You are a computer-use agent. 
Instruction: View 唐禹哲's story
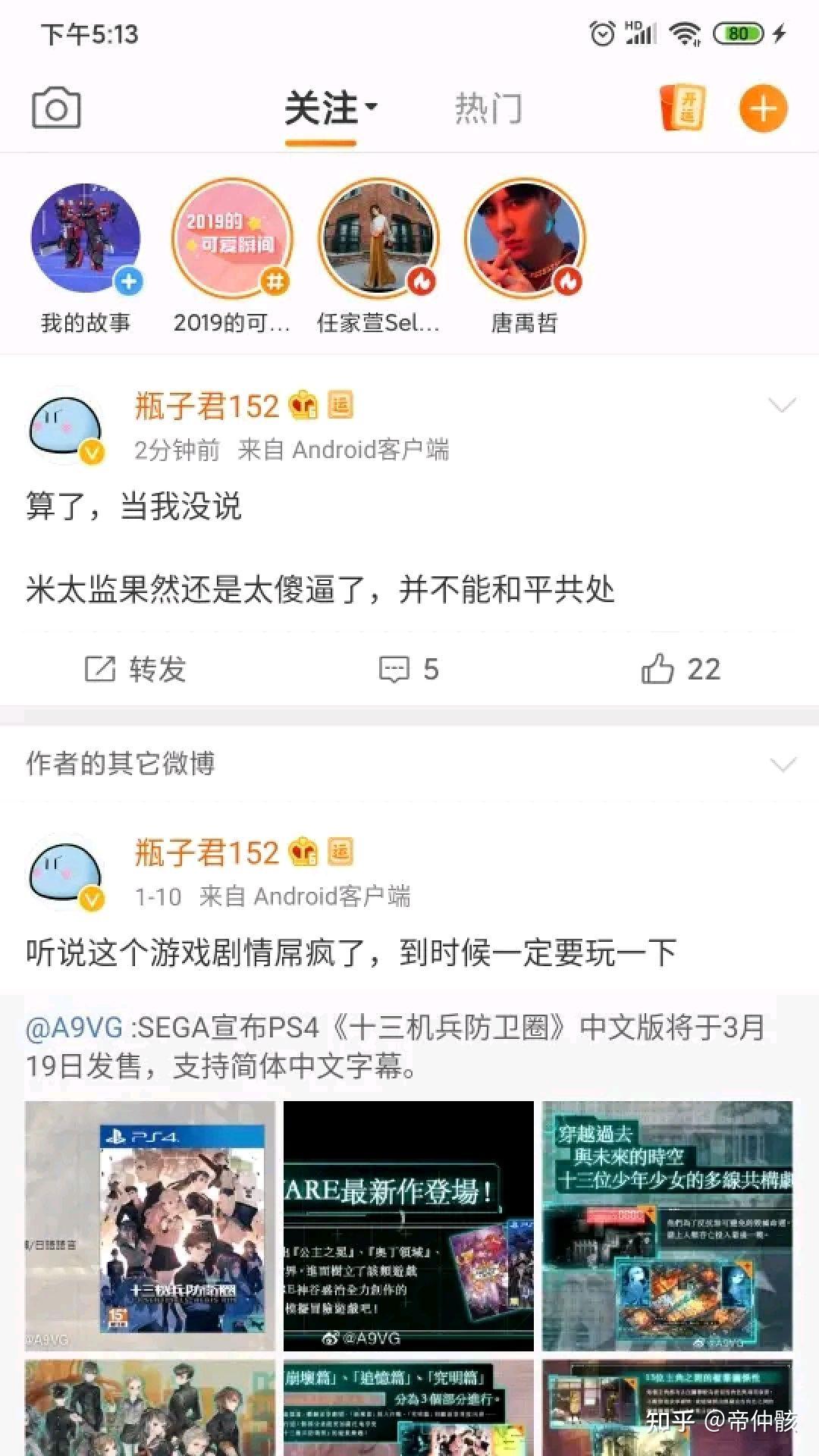(525, 239)
